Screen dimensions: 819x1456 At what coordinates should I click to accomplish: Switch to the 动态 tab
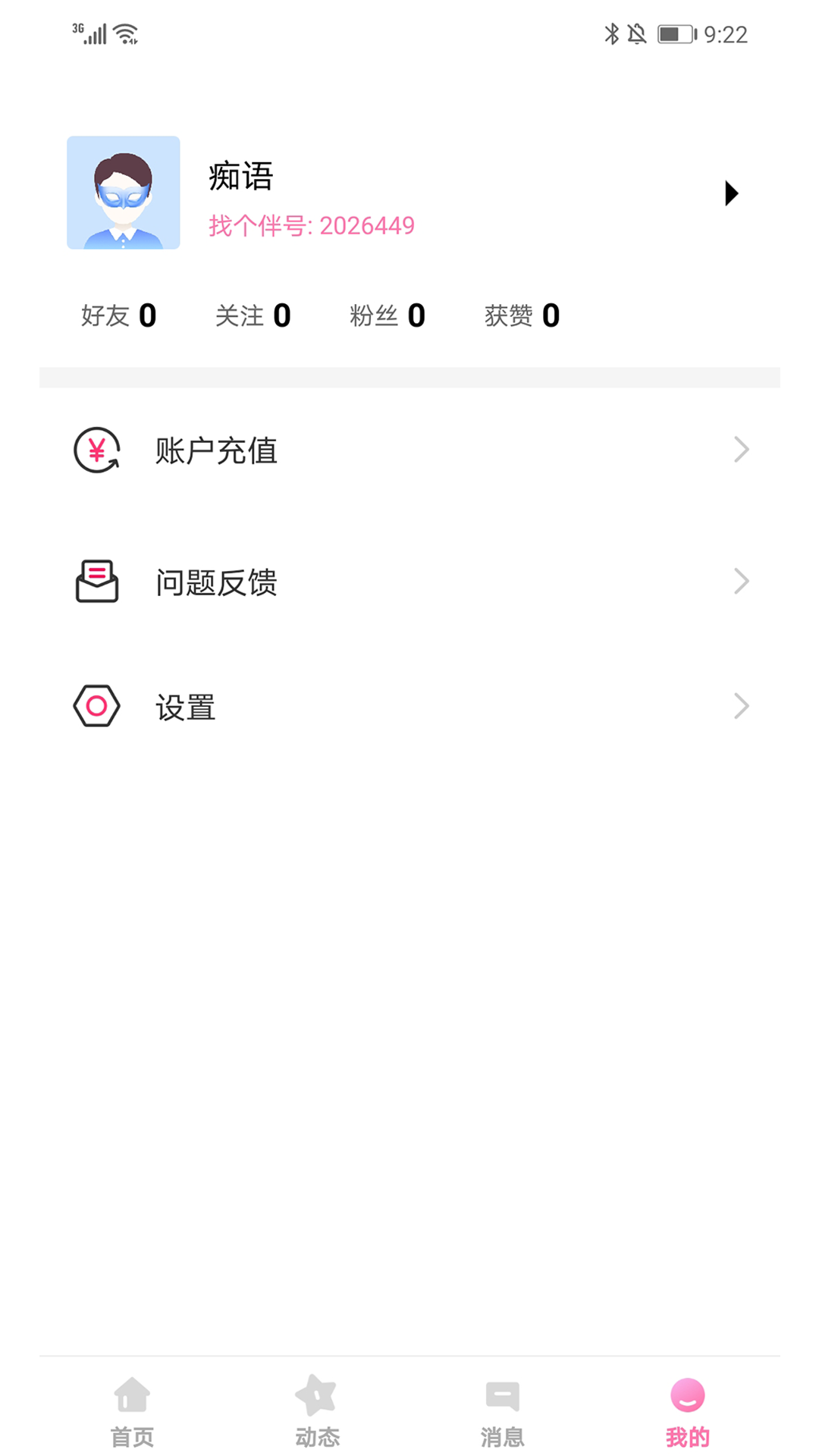tap(317, 1410)
